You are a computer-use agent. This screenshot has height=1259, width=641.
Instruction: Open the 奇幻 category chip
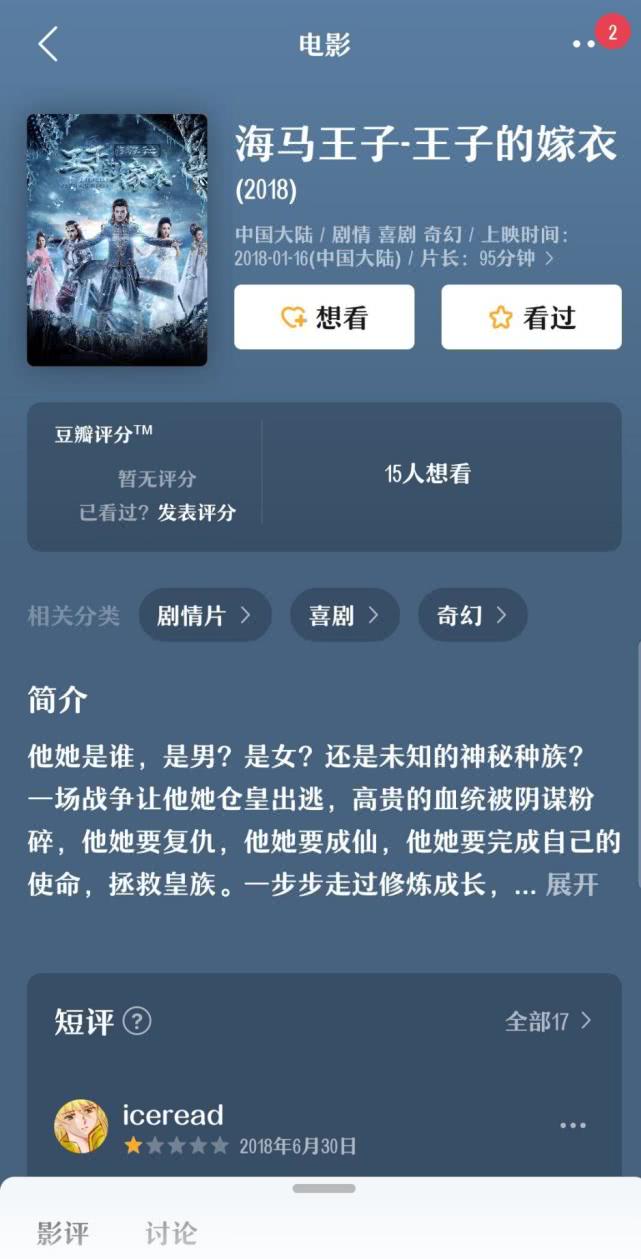pos(472,615)
